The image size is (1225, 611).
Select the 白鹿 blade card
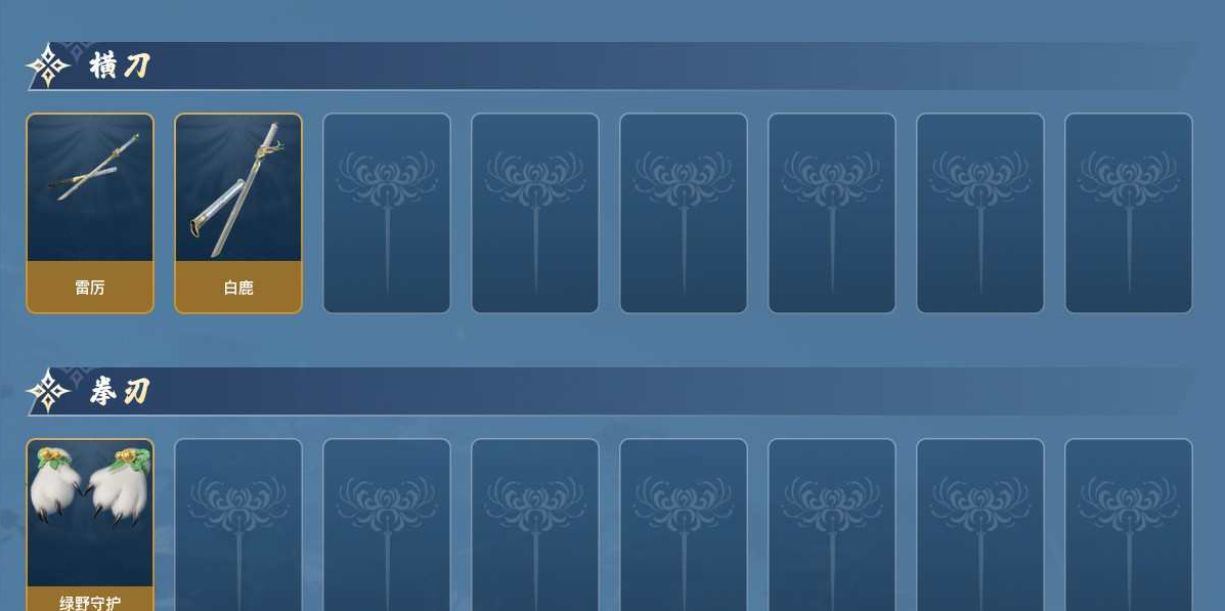(238, 212)
